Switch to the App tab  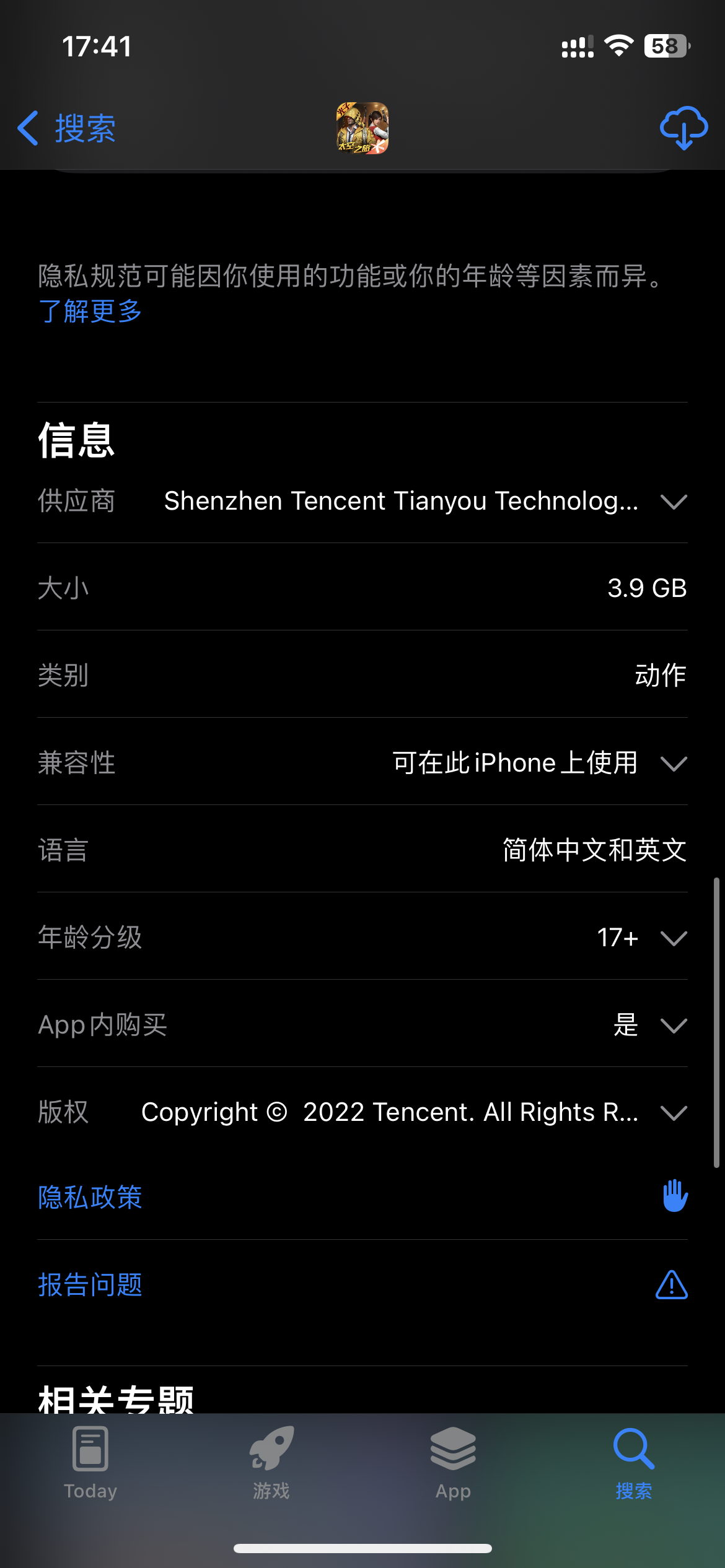coord(453,1463)
